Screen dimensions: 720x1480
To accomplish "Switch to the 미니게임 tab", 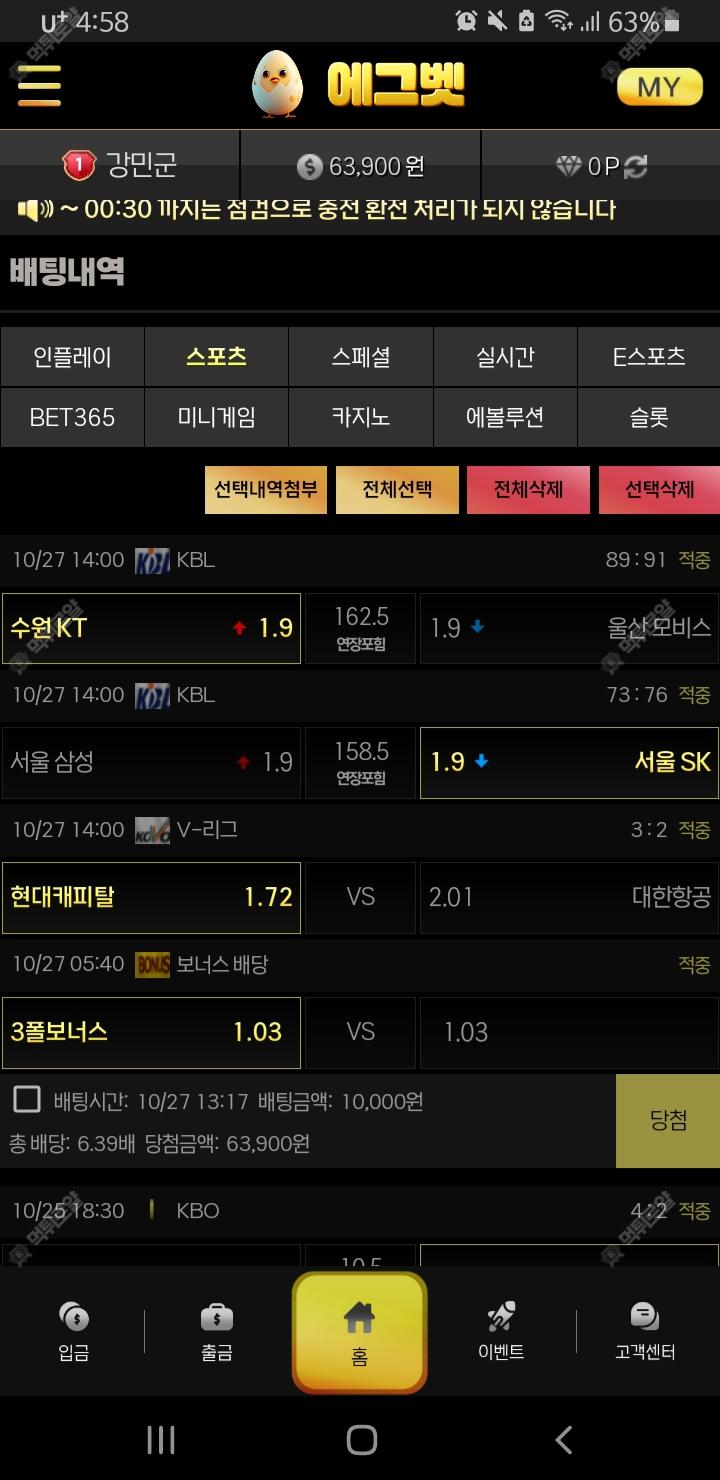I will pos(216,417).
